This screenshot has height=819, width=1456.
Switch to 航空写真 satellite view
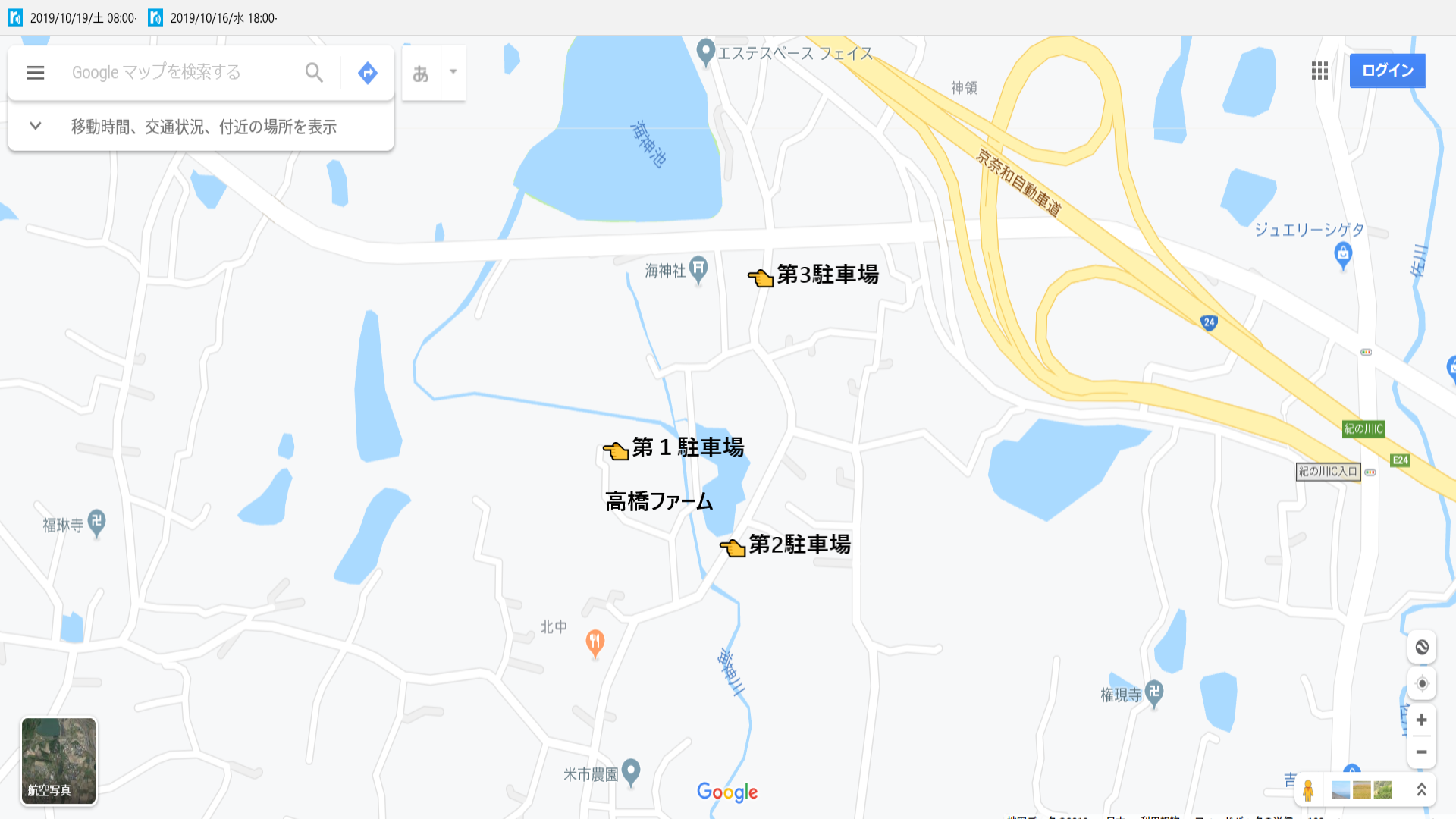tap(59, 761)
